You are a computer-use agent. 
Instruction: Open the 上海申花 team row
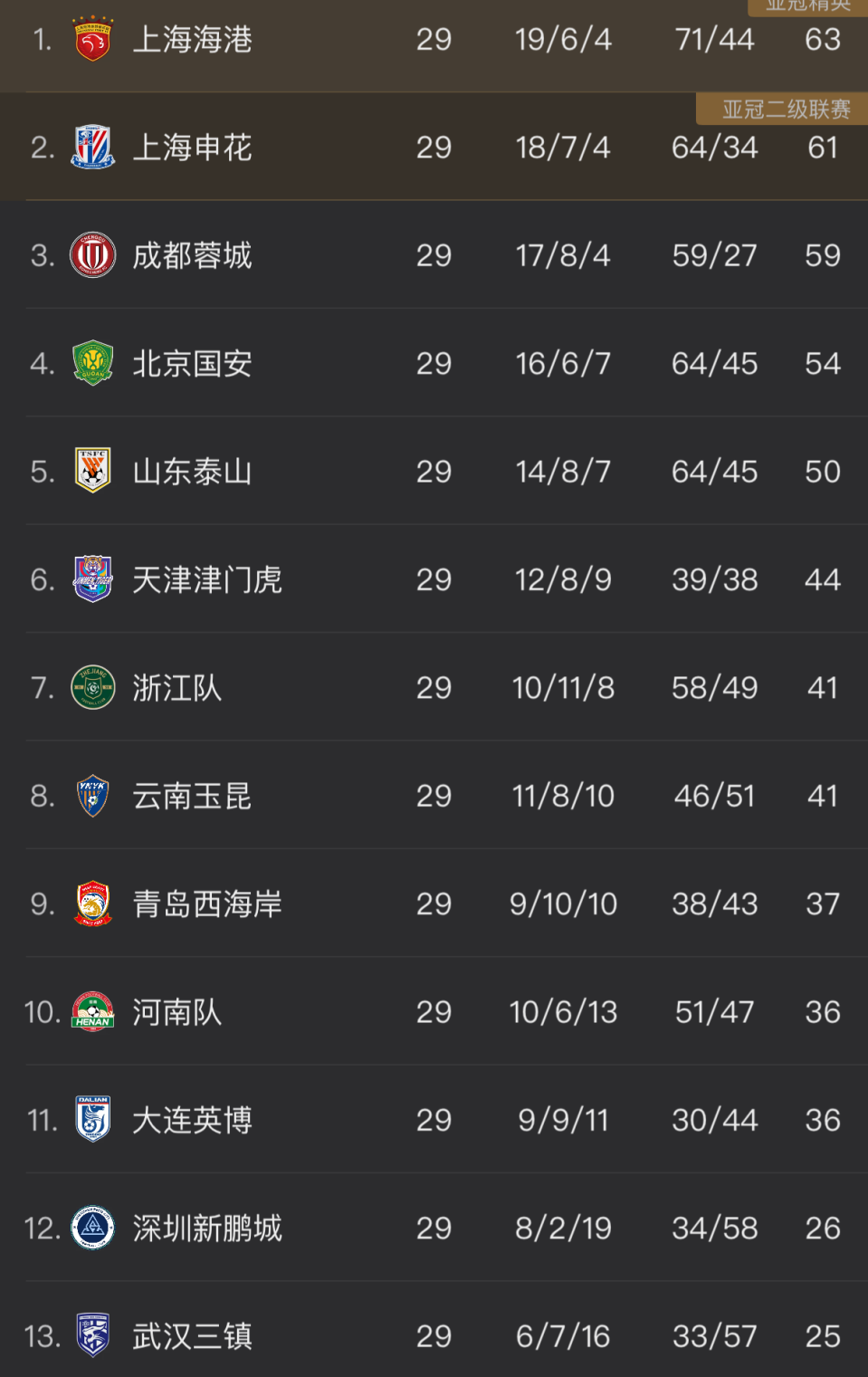pos(192,148)
